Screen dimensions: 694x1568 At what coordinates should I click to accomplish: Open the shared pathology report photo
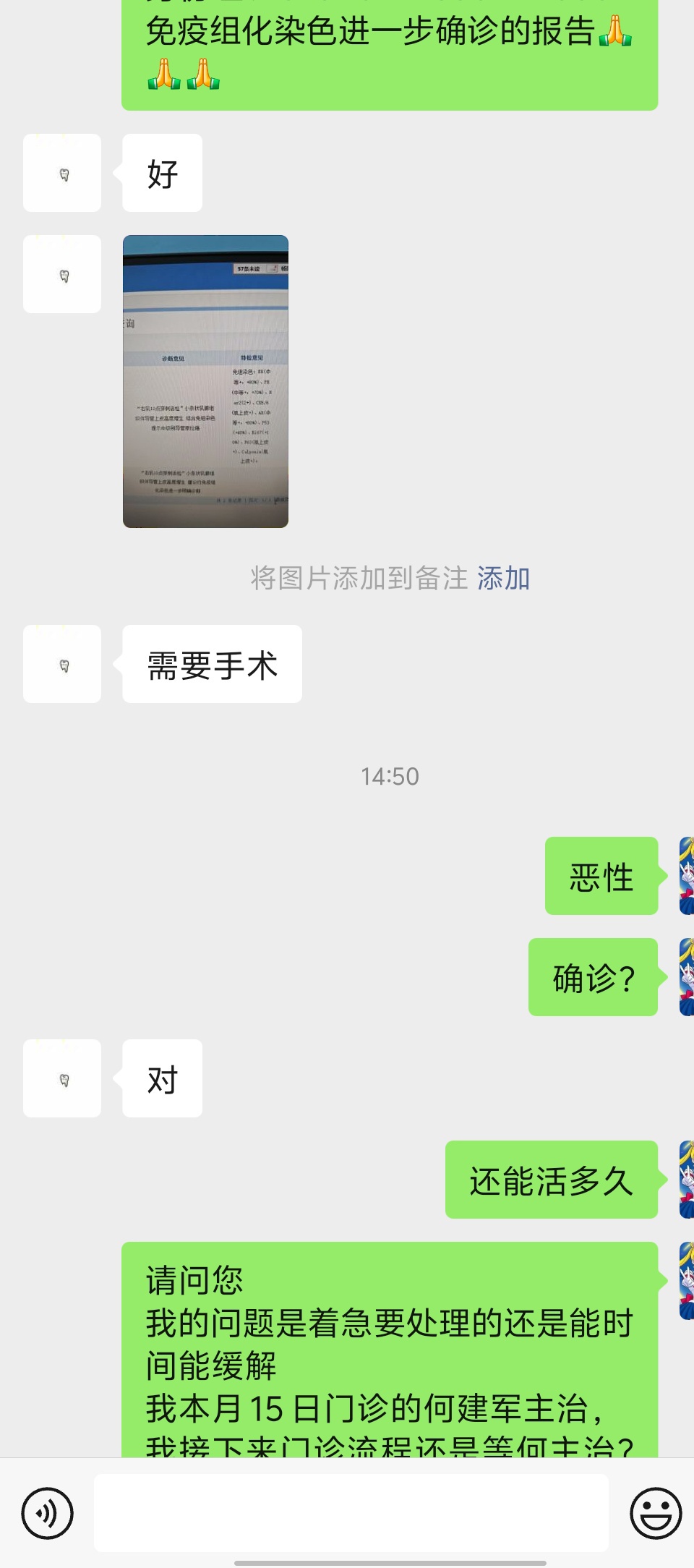[205, 381]
